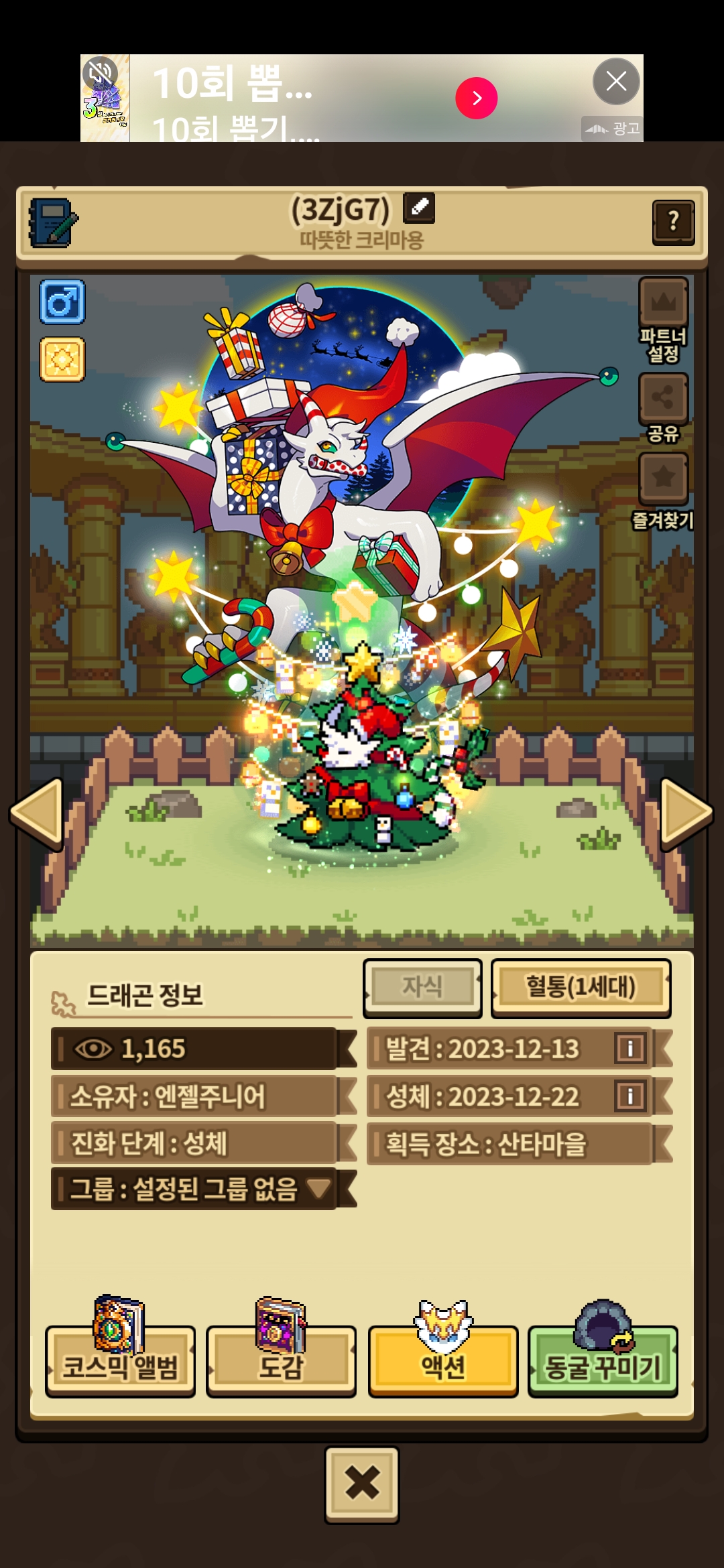The height and width of the screenshot is (1568, 724).
Task: Open the question mark help button
Action: click(673, 222)
